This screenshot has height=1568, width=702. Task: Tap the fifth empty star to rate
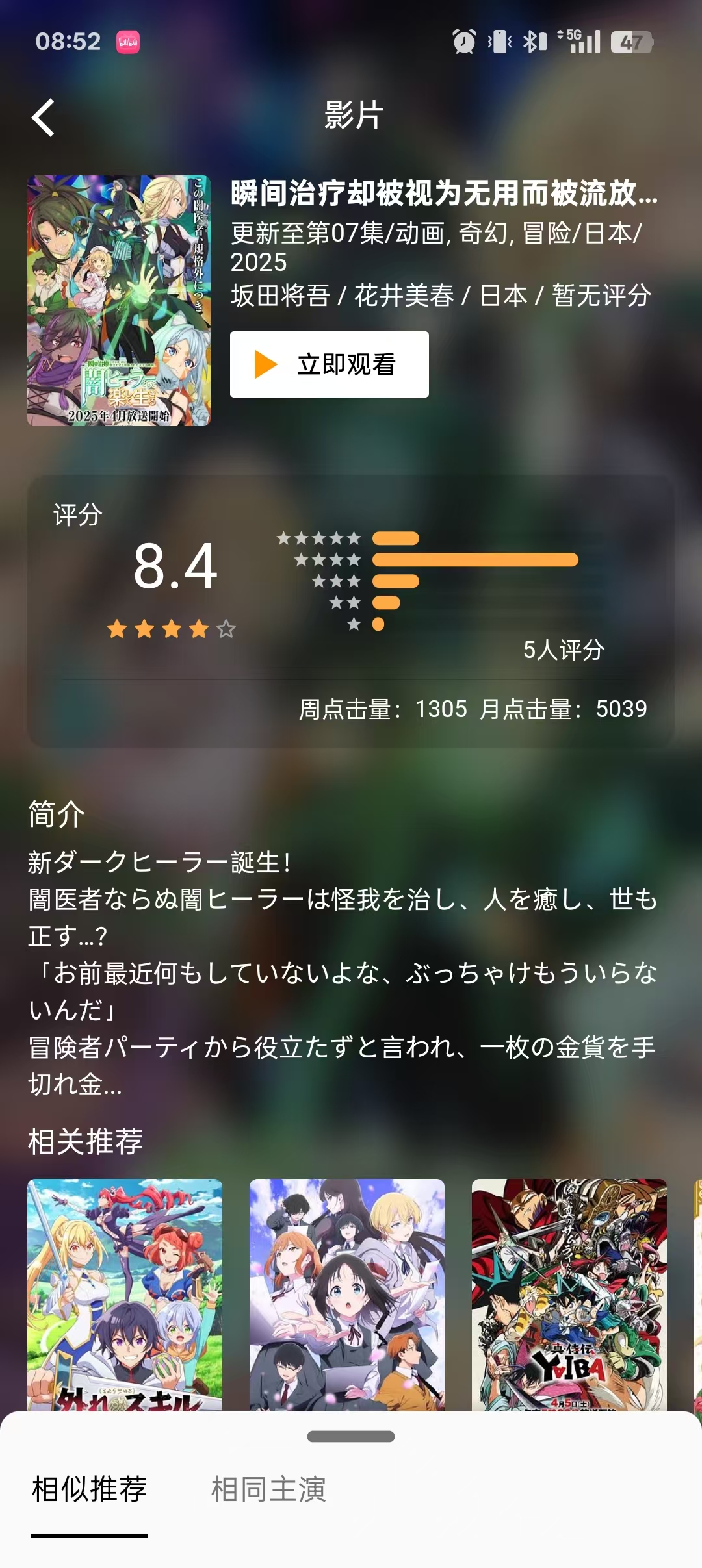[x=227, y=629]
